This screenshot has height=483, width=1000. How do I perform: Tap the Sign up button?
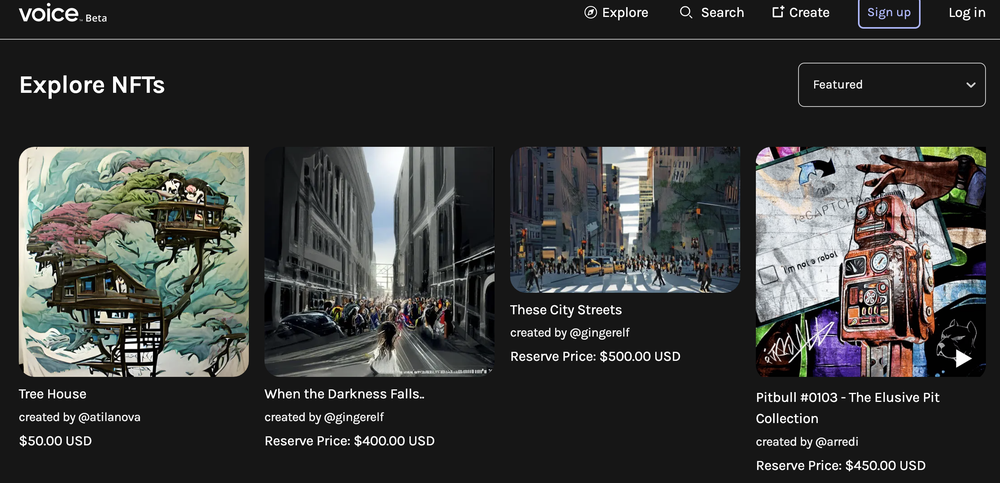(x=889, y=13)
